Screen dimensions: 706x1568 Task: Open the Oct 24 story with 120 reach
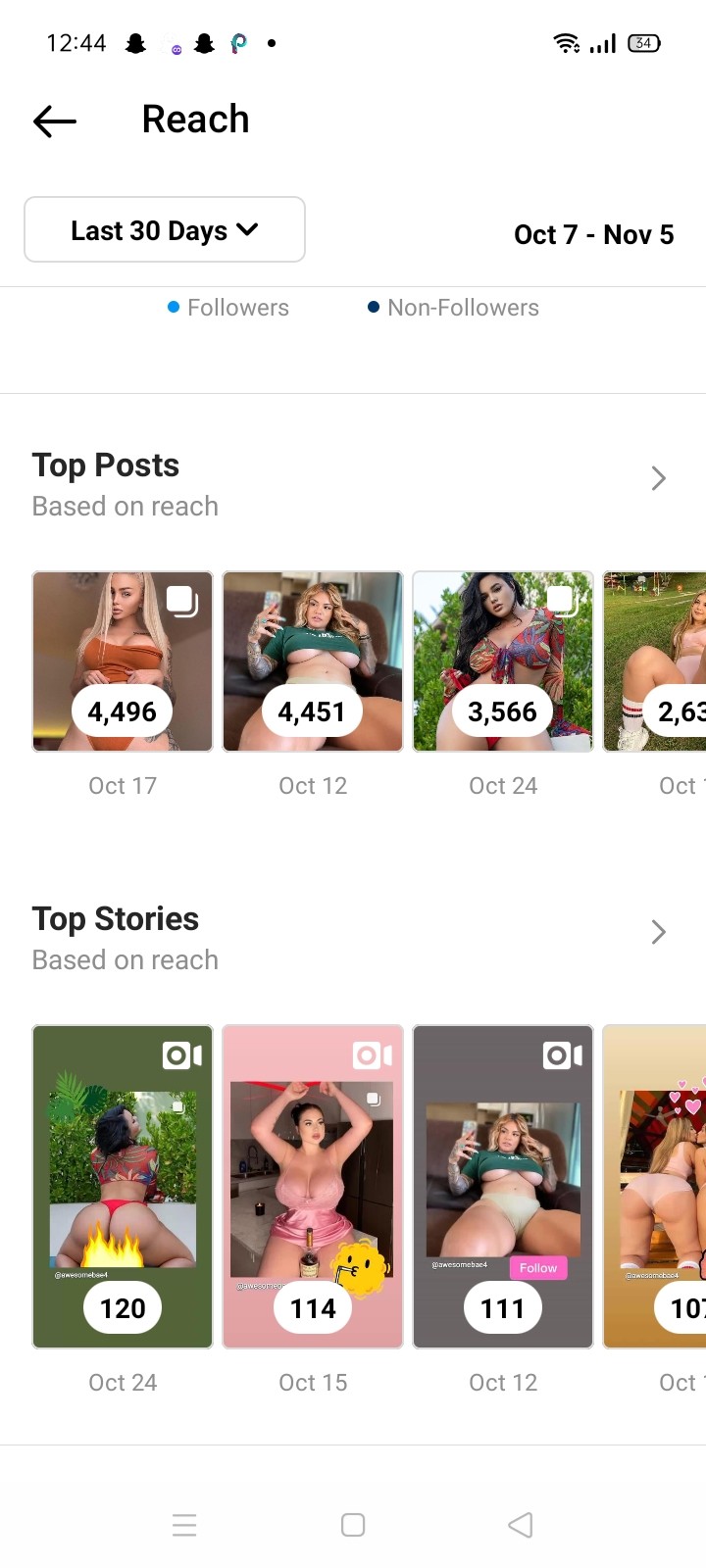tap(123, 1187)
